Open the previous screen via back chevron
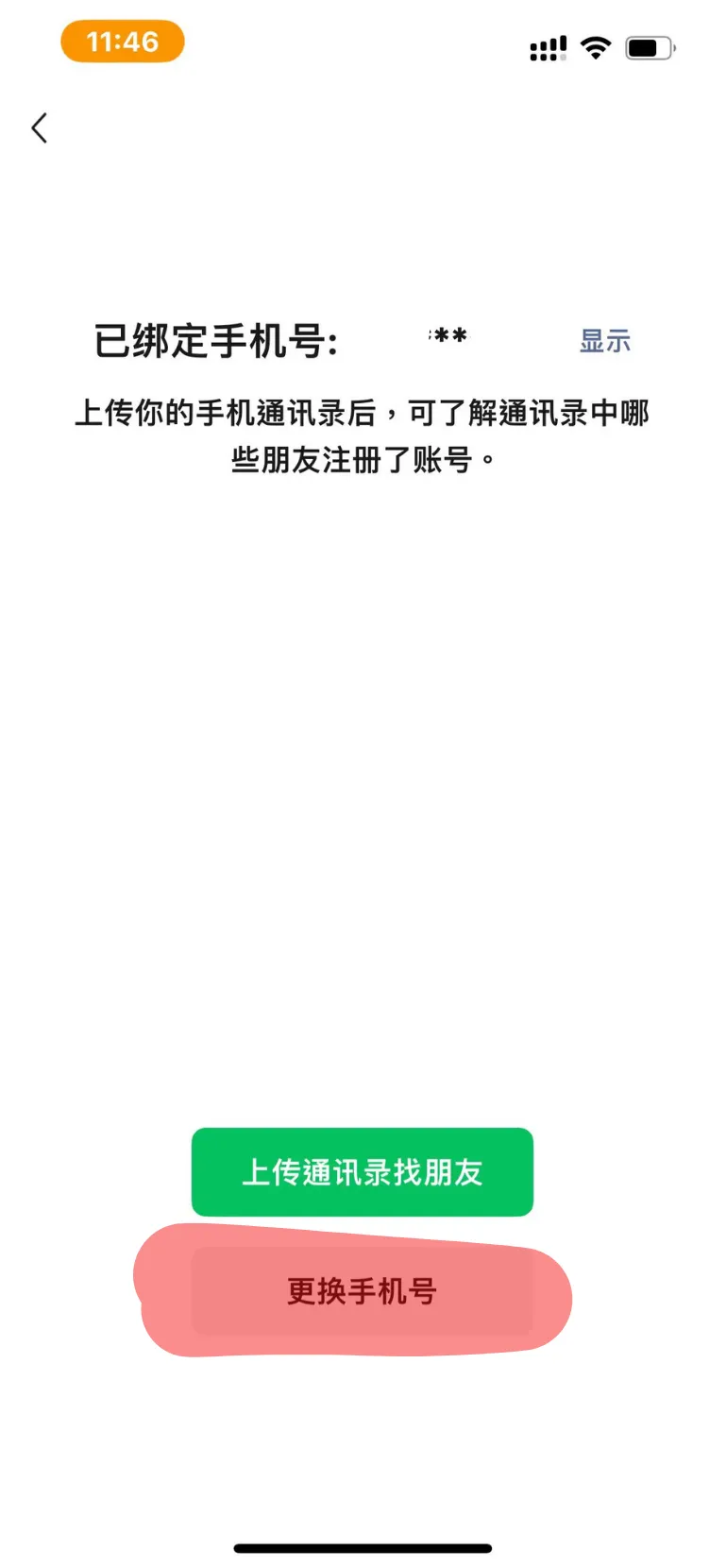Screen dimensions: 726x1568 40,127
